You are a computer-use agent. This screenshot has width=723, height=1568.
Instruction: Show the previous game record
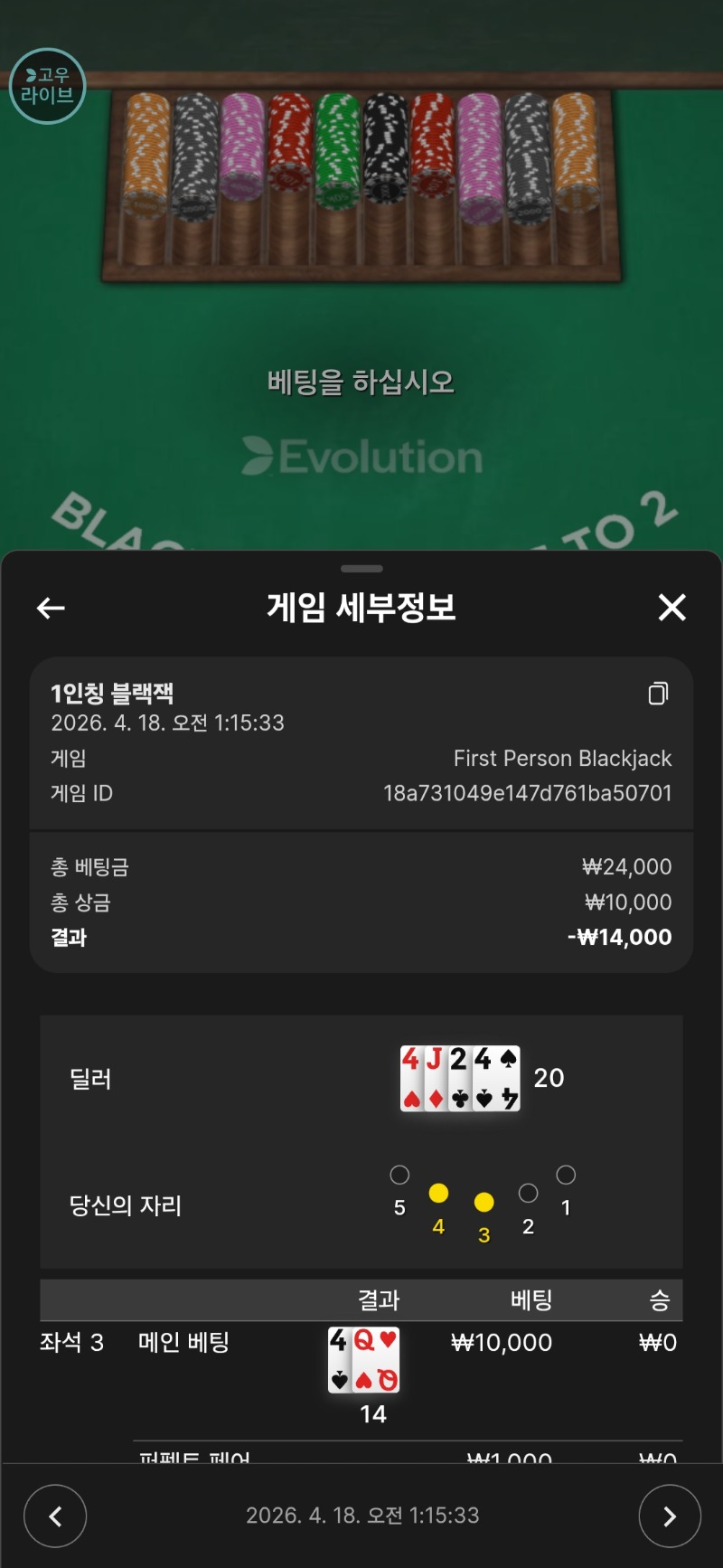tap(55, 1516)
